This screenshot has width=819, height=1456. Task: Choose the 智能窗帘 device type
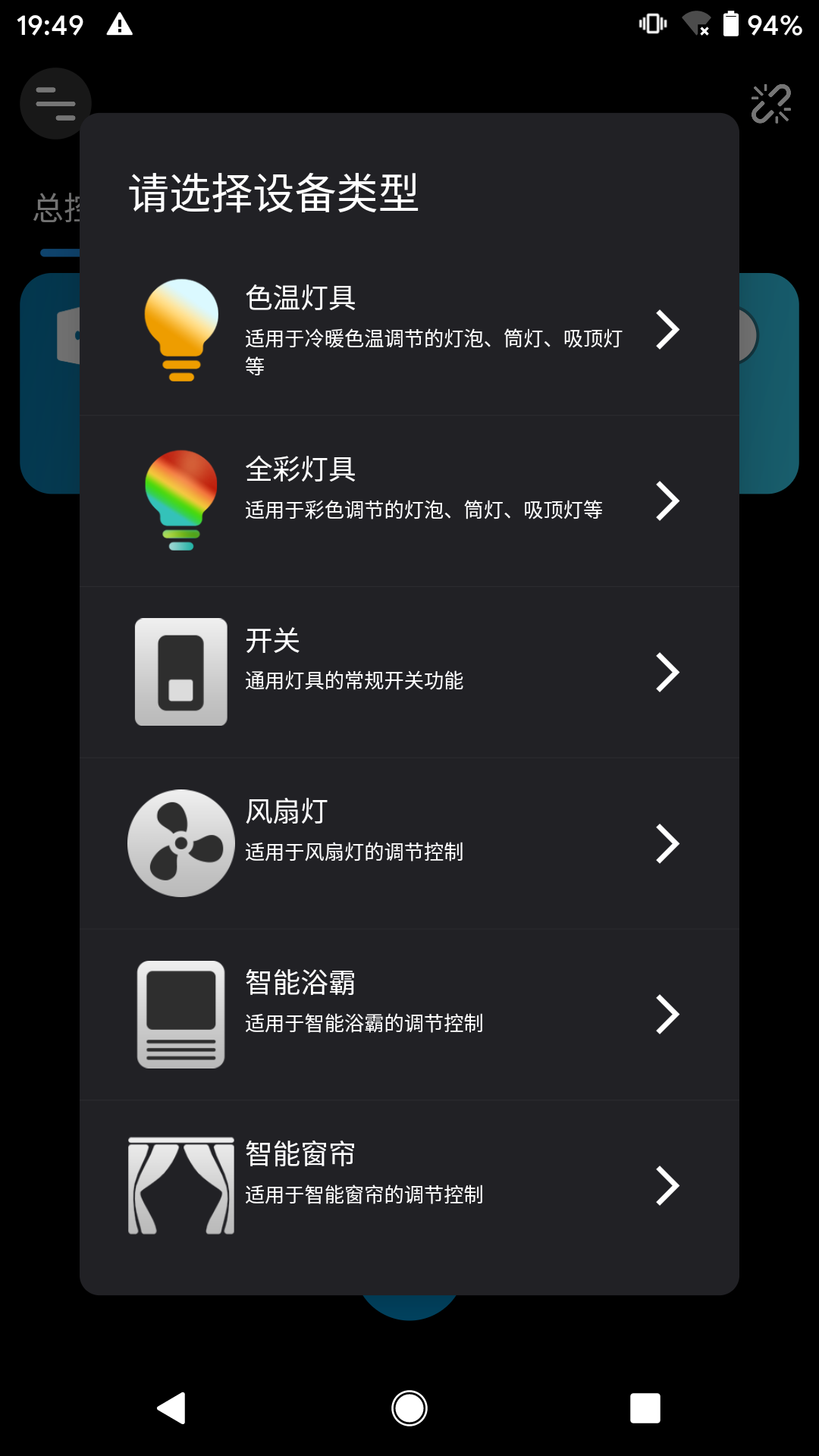coord(409,1186)
